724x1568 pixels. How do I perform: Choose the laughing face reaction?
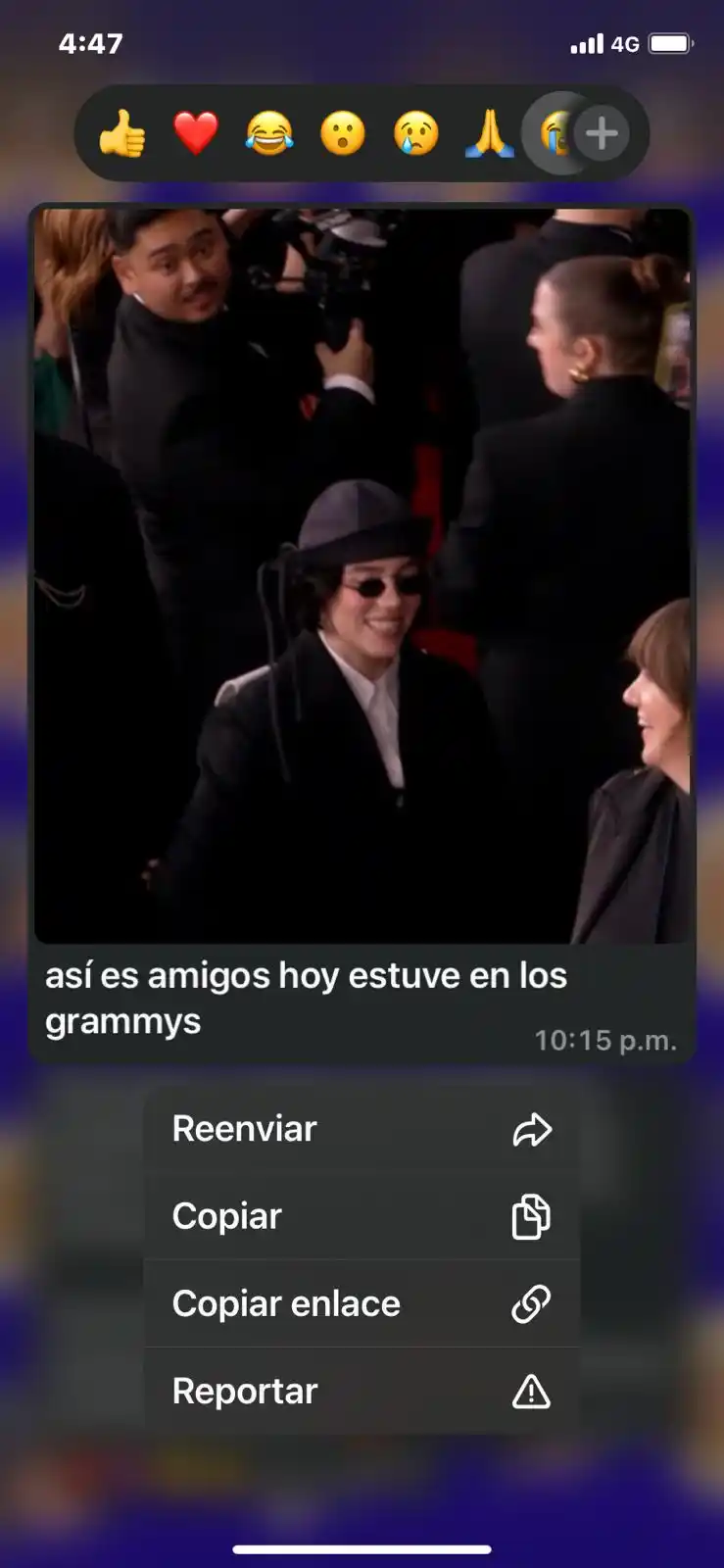click(267, 133)
